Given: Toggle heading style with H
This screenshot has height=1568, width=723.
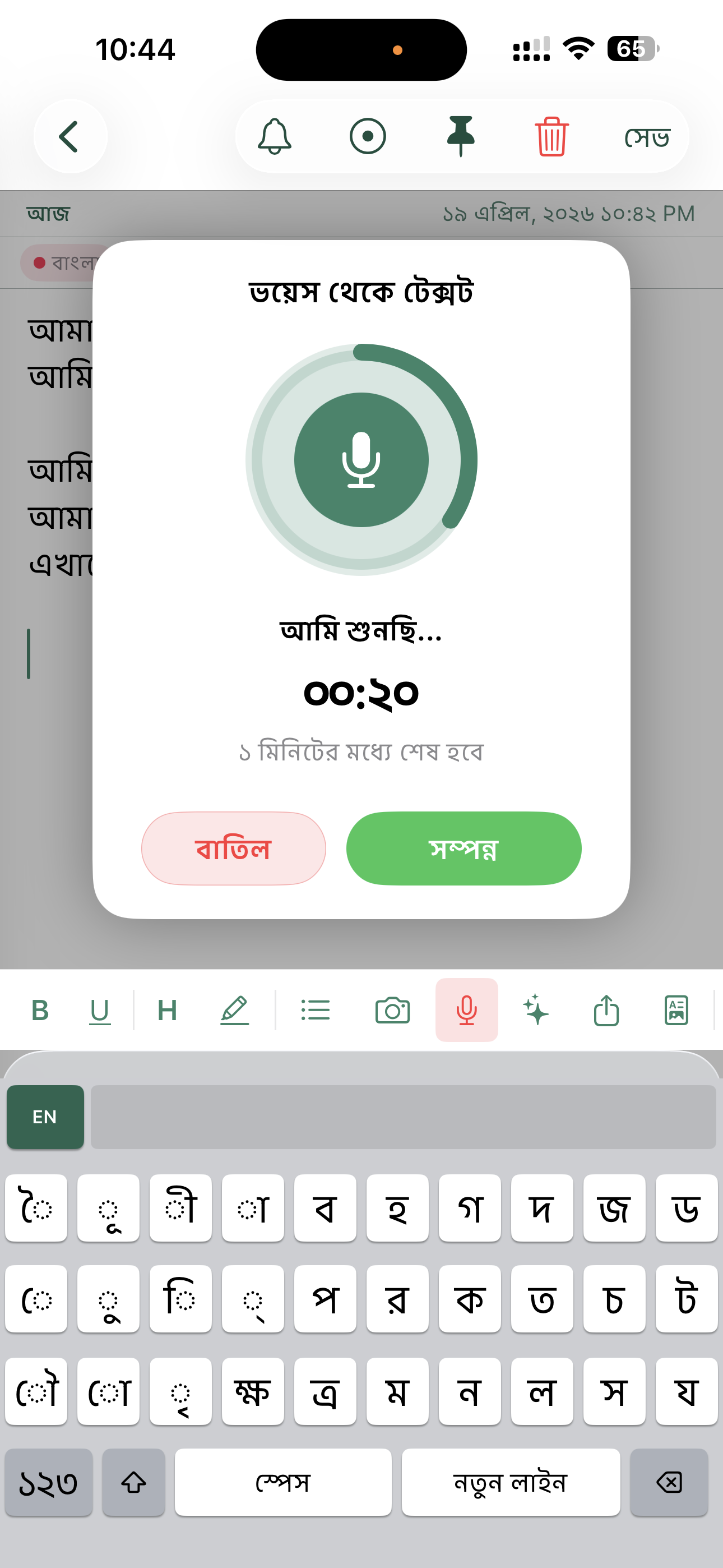Looking at the screenshot, I should coord(168,1011).
